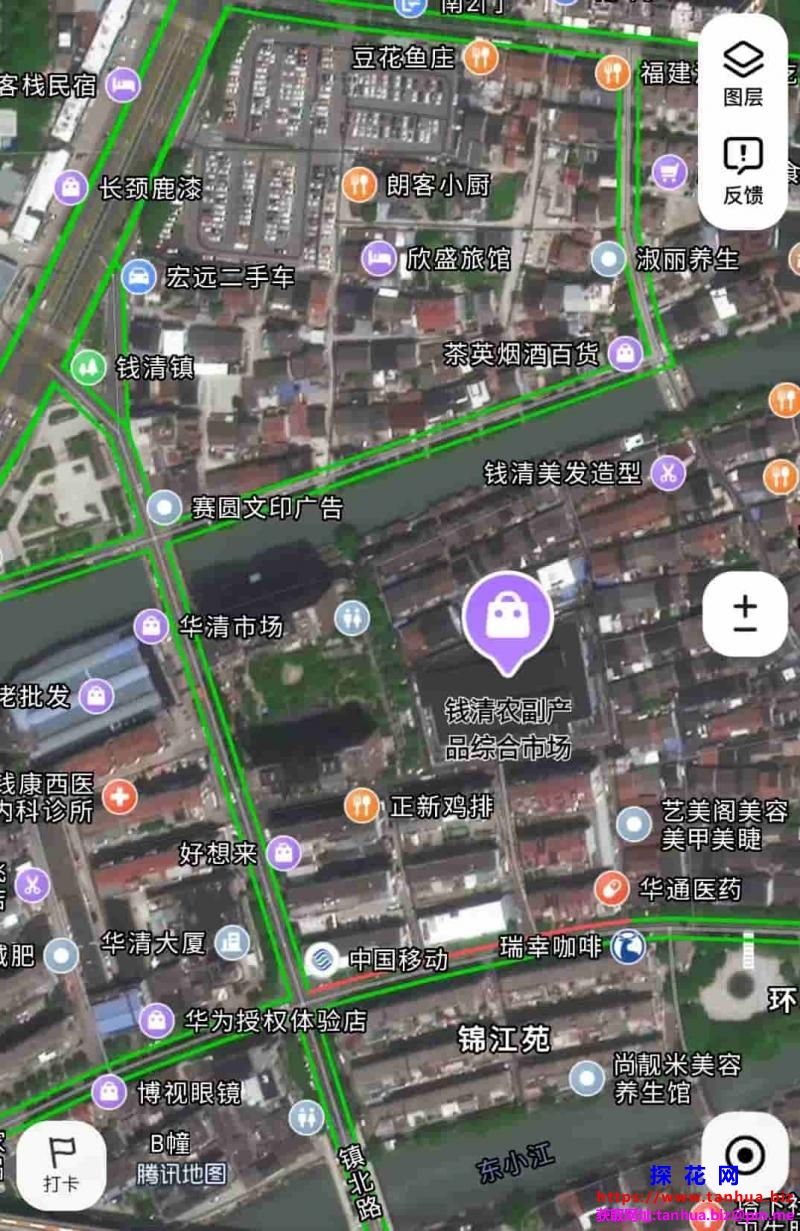Viewport: 800px width, 1231px height.
Task: Select the 华清市场 shopping marker
Action: [x=151, y=627]
